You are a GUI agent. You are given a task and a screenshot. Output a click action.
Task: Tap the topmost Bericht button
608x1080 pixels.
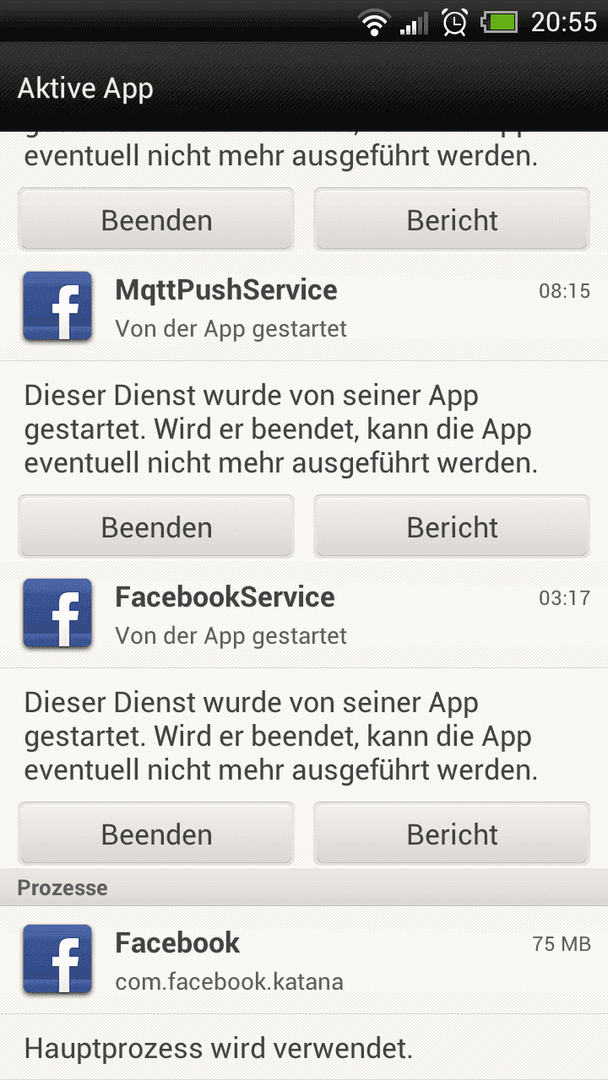[452, 220]
